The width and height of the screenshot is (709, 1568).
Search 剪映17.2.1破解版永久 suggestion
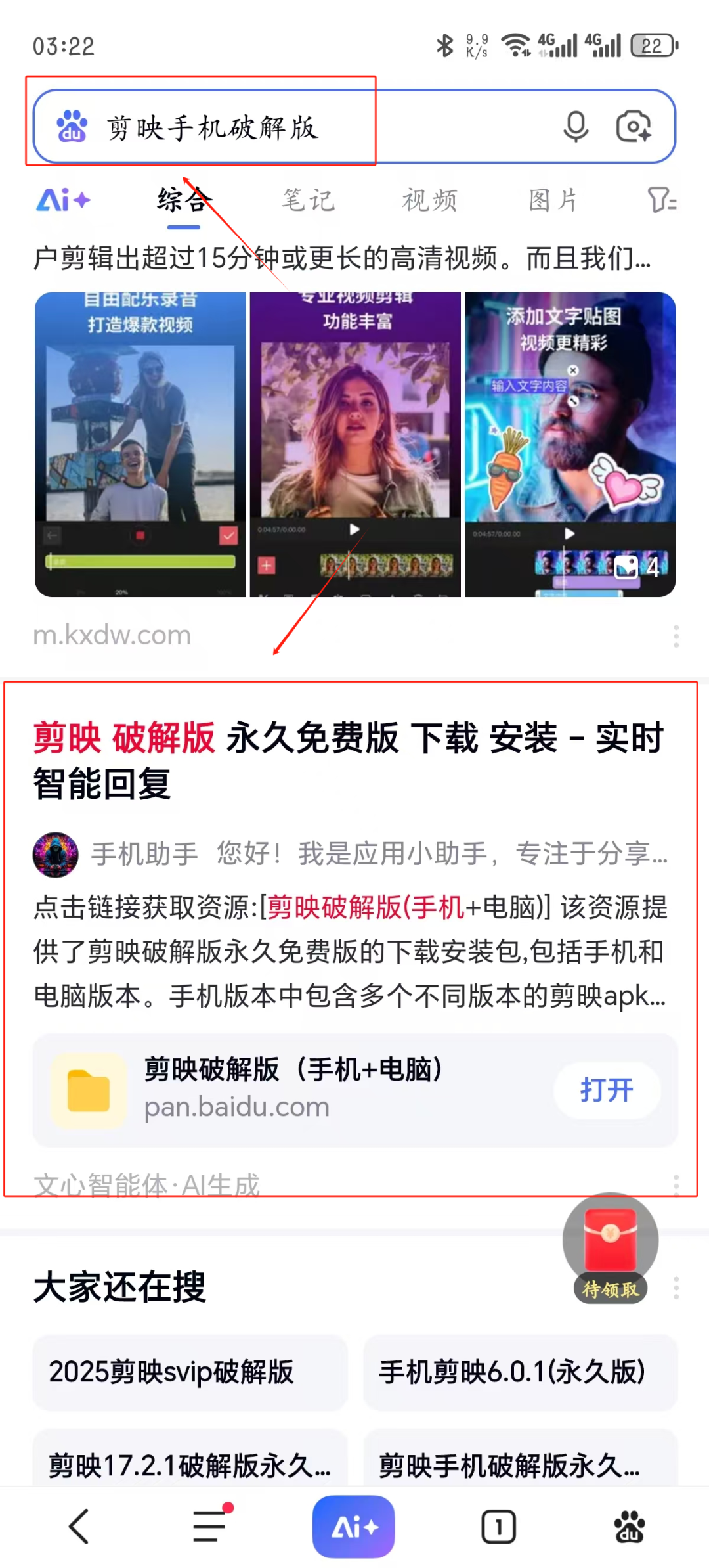(190, 1465)
